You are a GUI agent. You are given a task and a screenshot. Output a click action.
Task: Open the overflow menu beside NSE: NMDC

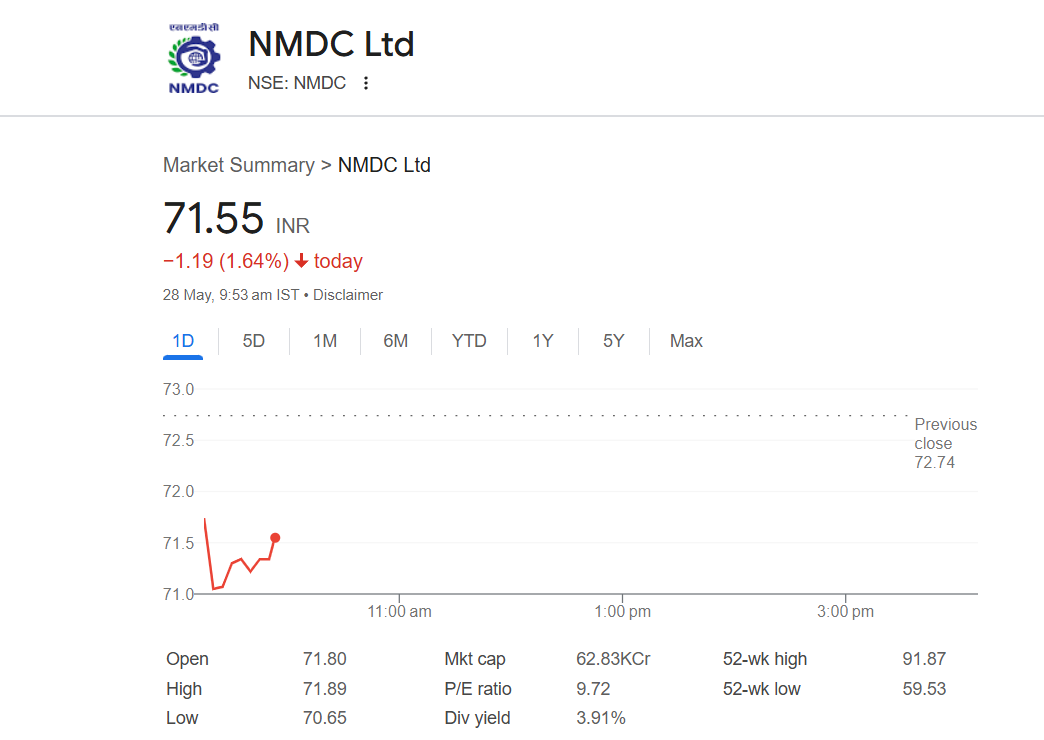(366, 83)
